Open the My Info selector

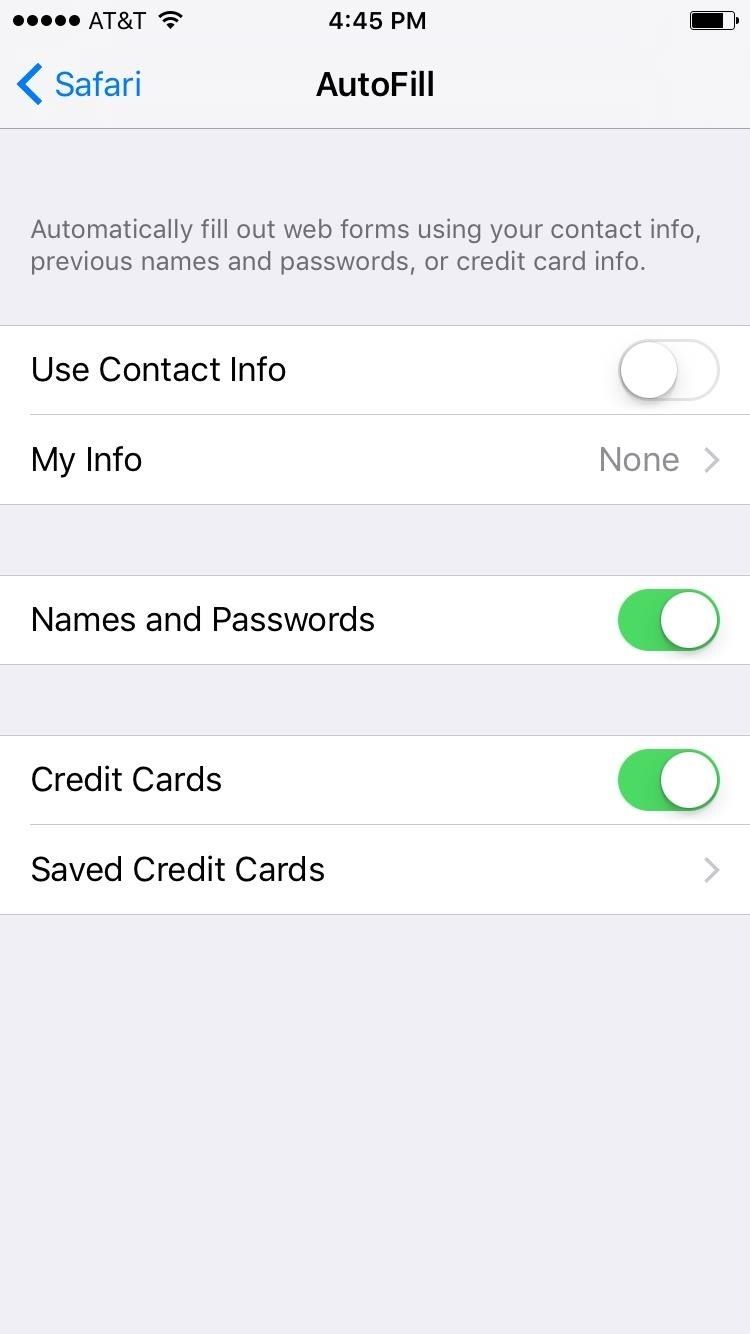click(x=375, y=459)
